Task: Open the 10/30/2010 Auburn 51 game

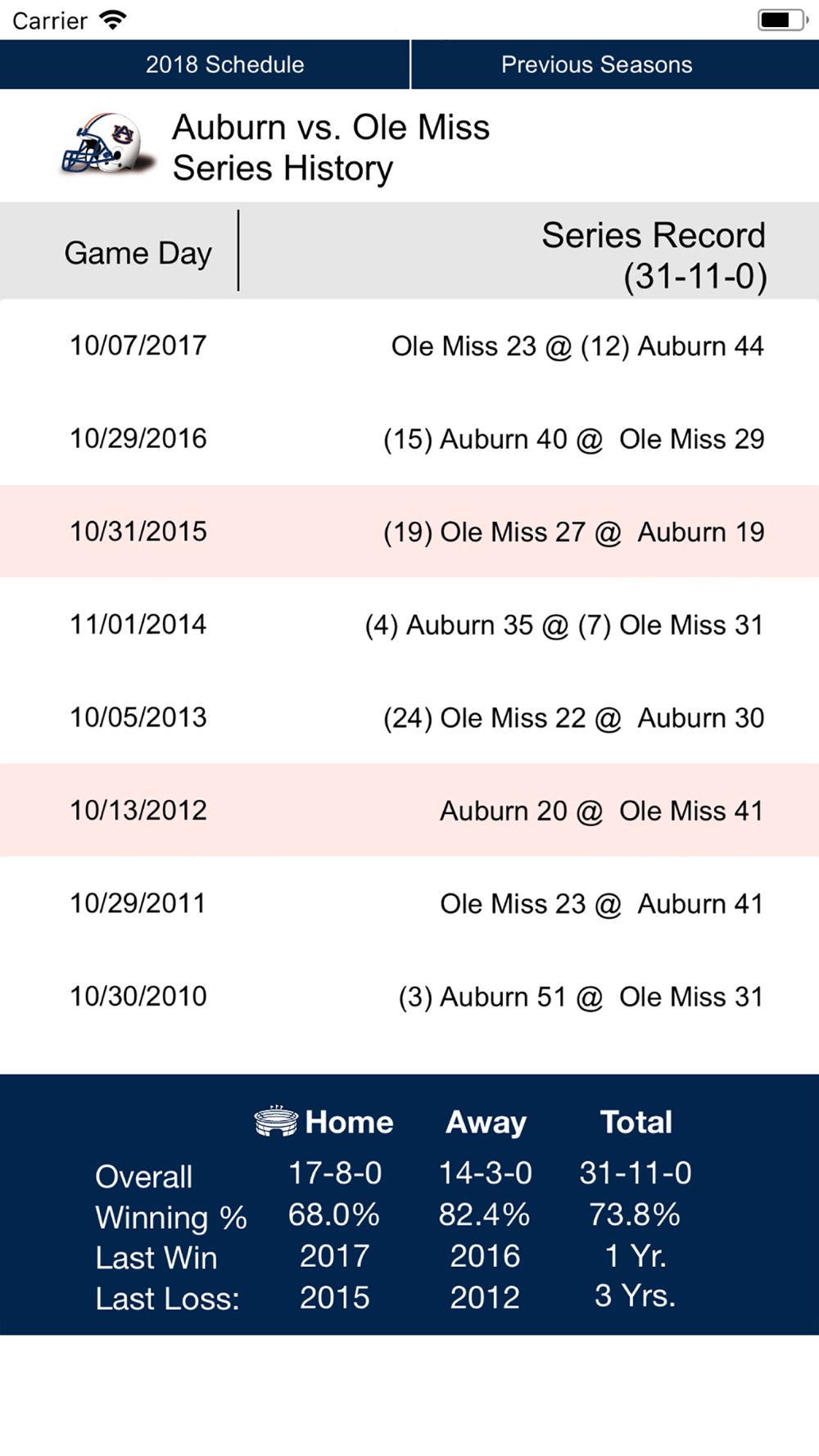Action: point(409,997)
